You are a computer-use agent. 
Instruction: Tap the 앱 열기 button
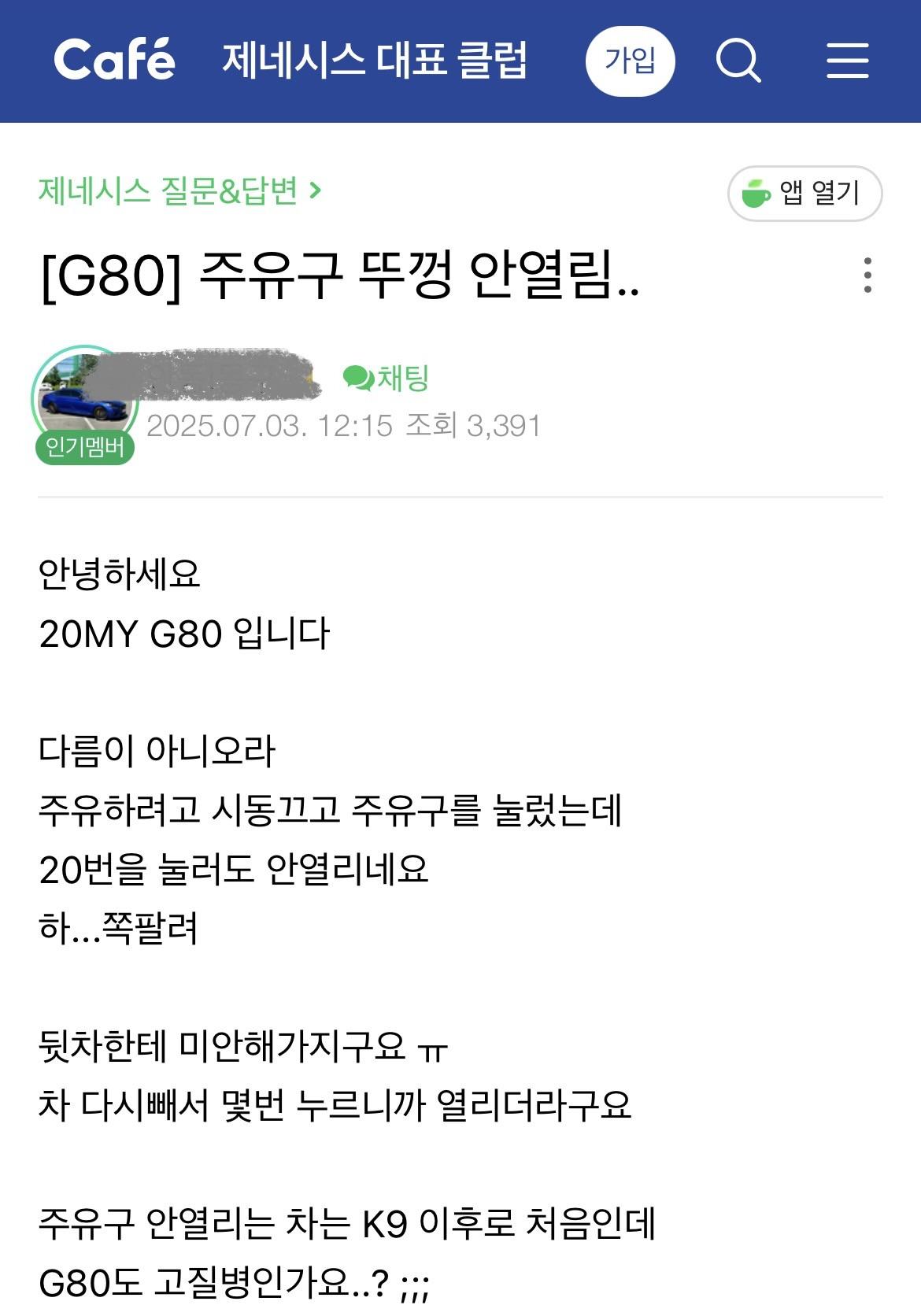(804, 193)
